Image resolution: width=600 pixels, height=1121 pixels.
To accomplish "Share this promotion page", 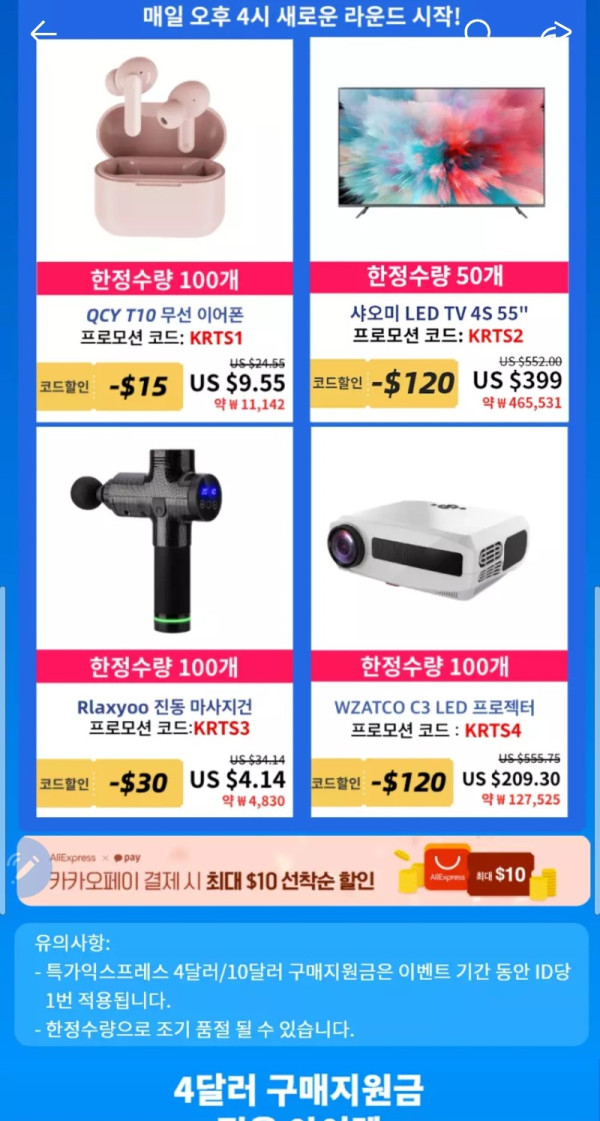I will tap(555, 33).
